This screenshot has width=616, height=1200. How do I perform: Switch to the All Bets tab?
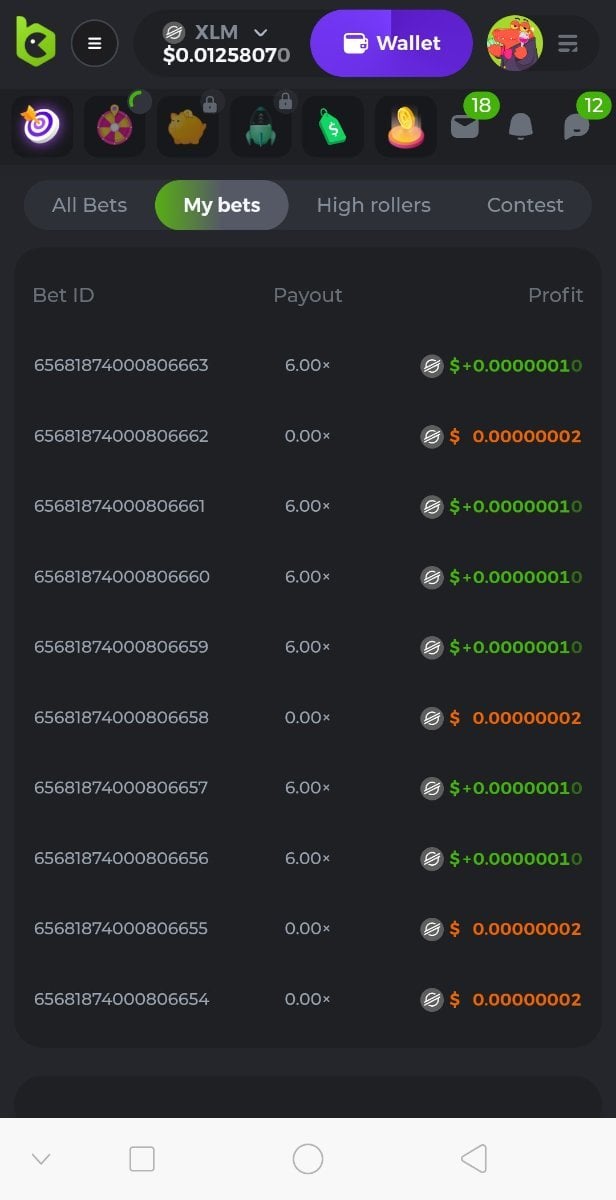(89, 205)
